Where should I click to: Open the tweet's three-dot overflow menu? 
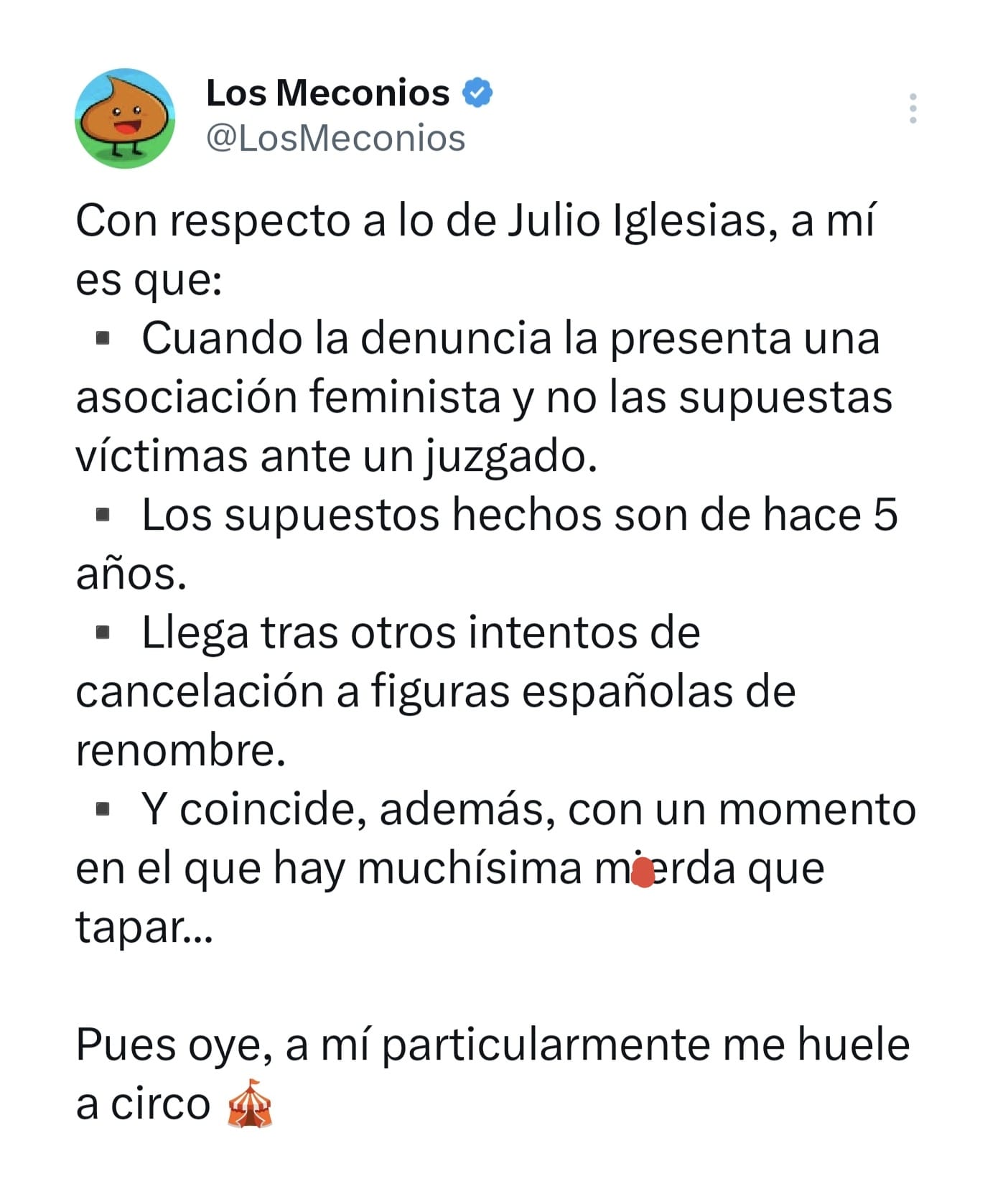[913, 108]
